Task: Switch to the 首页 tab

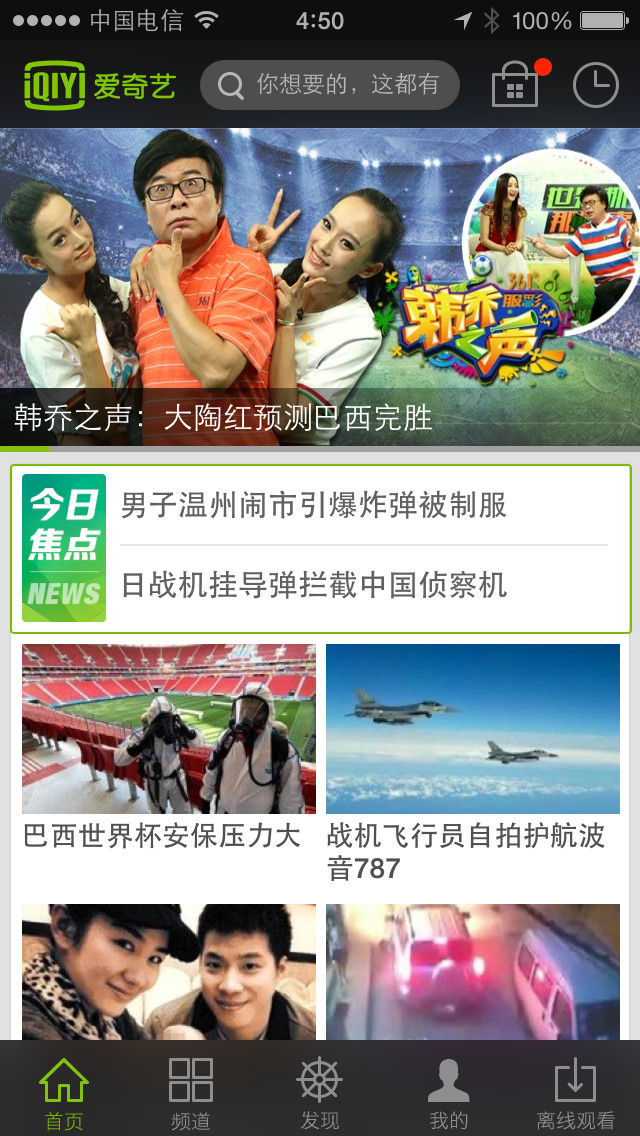Action: pyautogui.click(x=64, y=1091)
